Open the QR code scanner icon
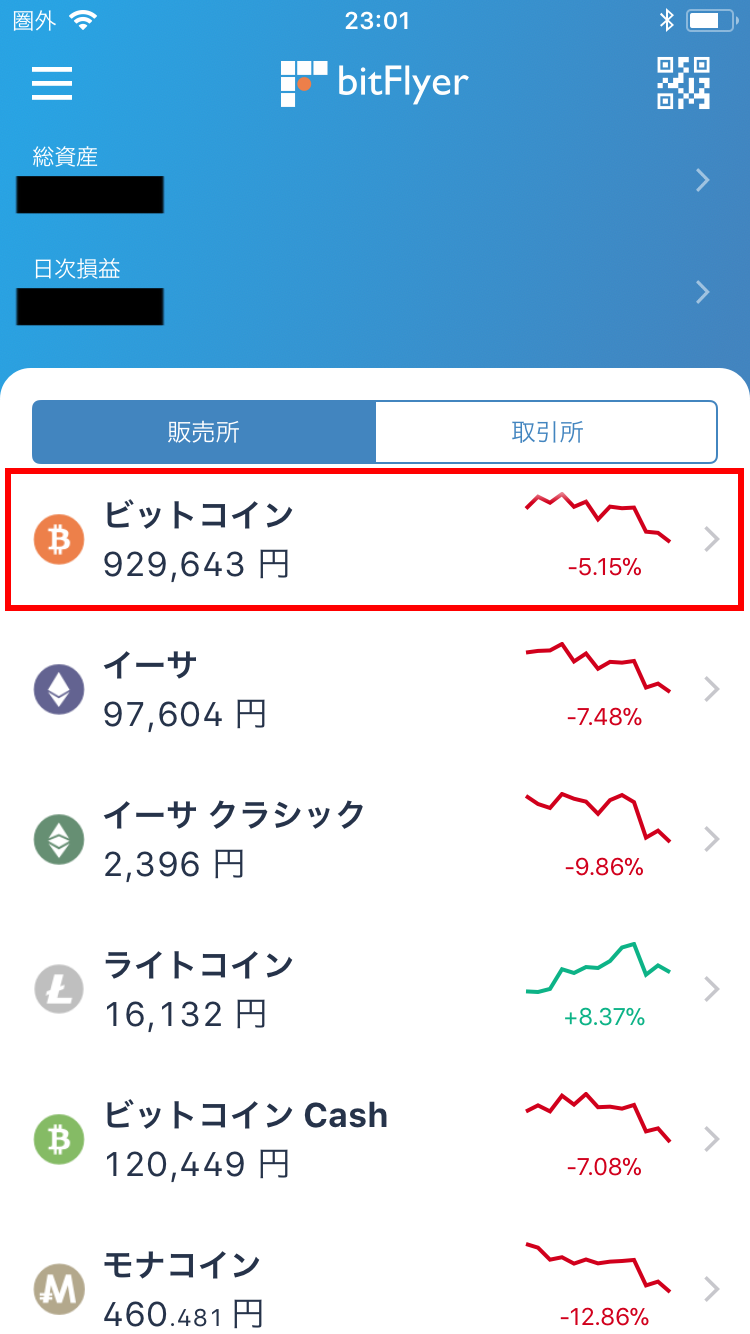This screenshot has height=1334, width=750. [683, 83]
